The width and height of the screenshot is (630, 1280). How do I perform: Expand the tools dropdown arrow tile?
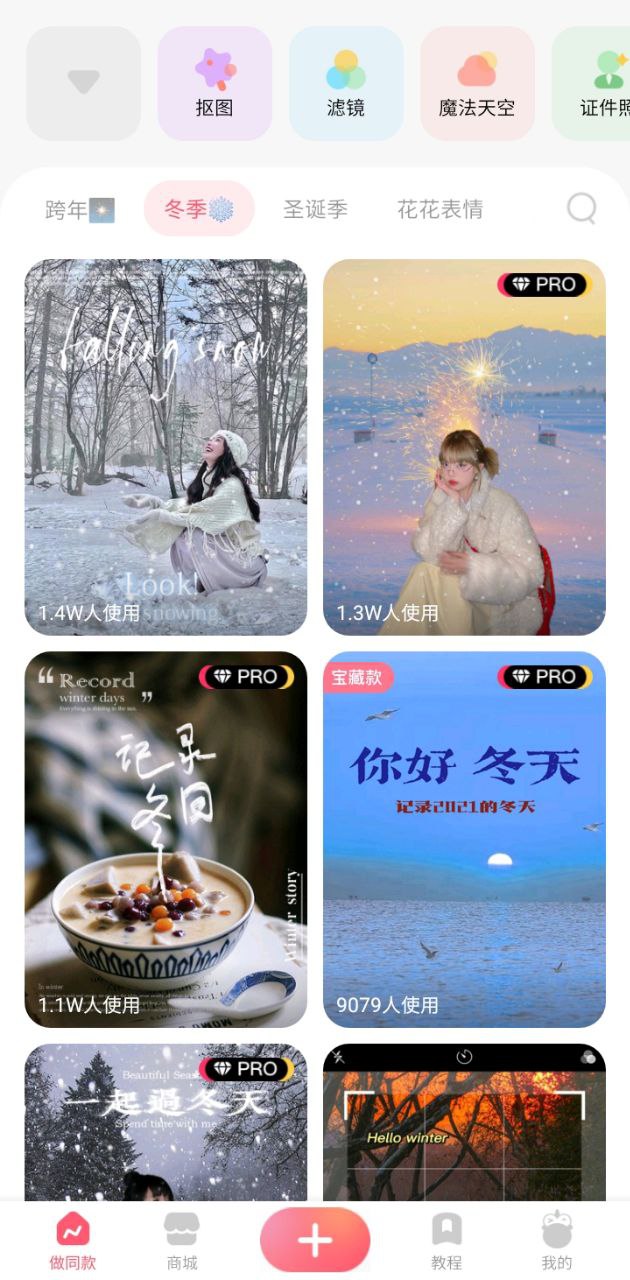point(83,83)
